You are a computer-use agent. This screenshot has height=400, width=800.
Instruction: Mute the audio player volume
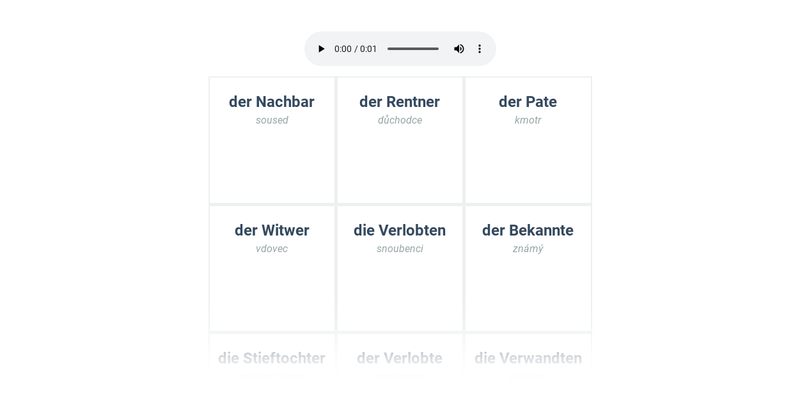tap(459, 49)
